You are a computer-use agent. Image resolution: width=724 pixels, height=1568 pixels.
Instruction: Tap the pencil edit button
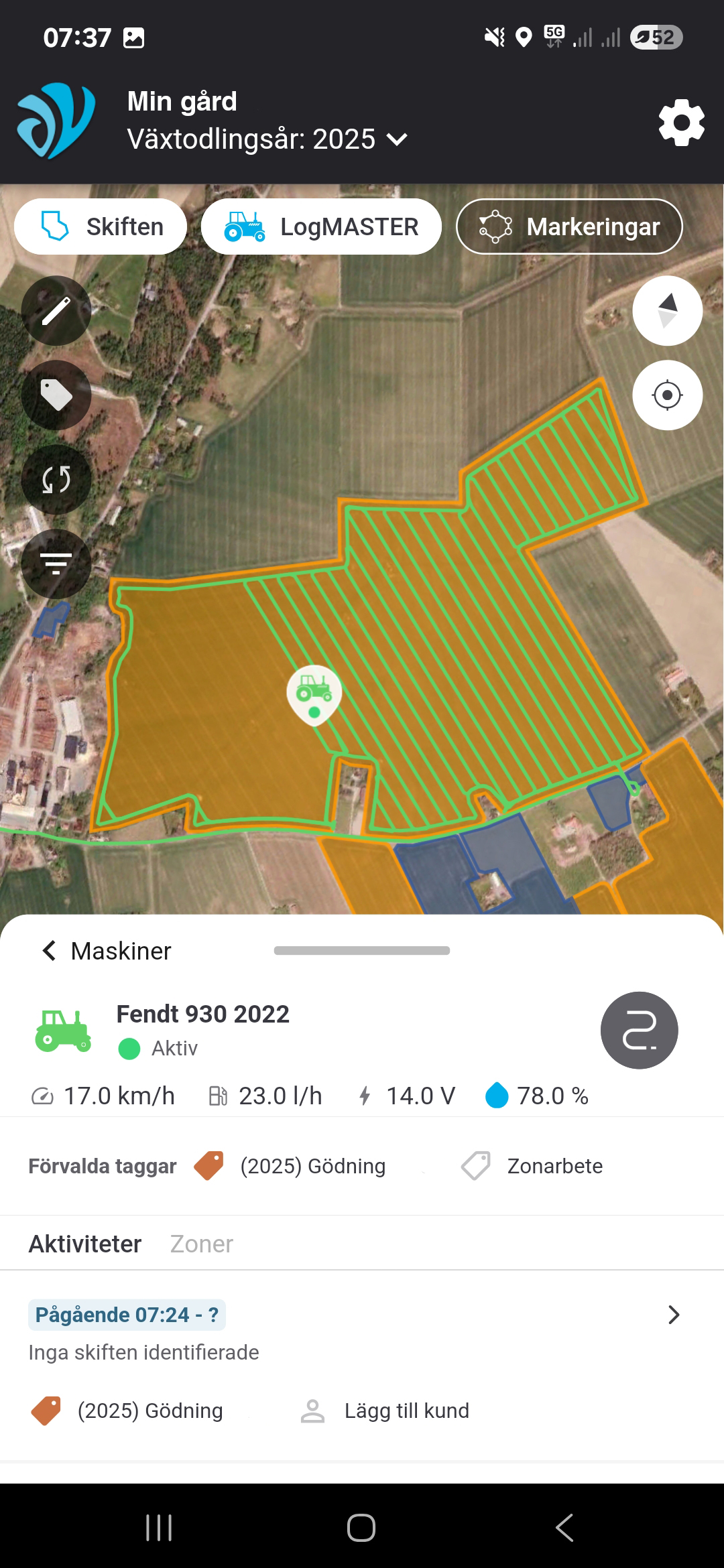(56, 311)
